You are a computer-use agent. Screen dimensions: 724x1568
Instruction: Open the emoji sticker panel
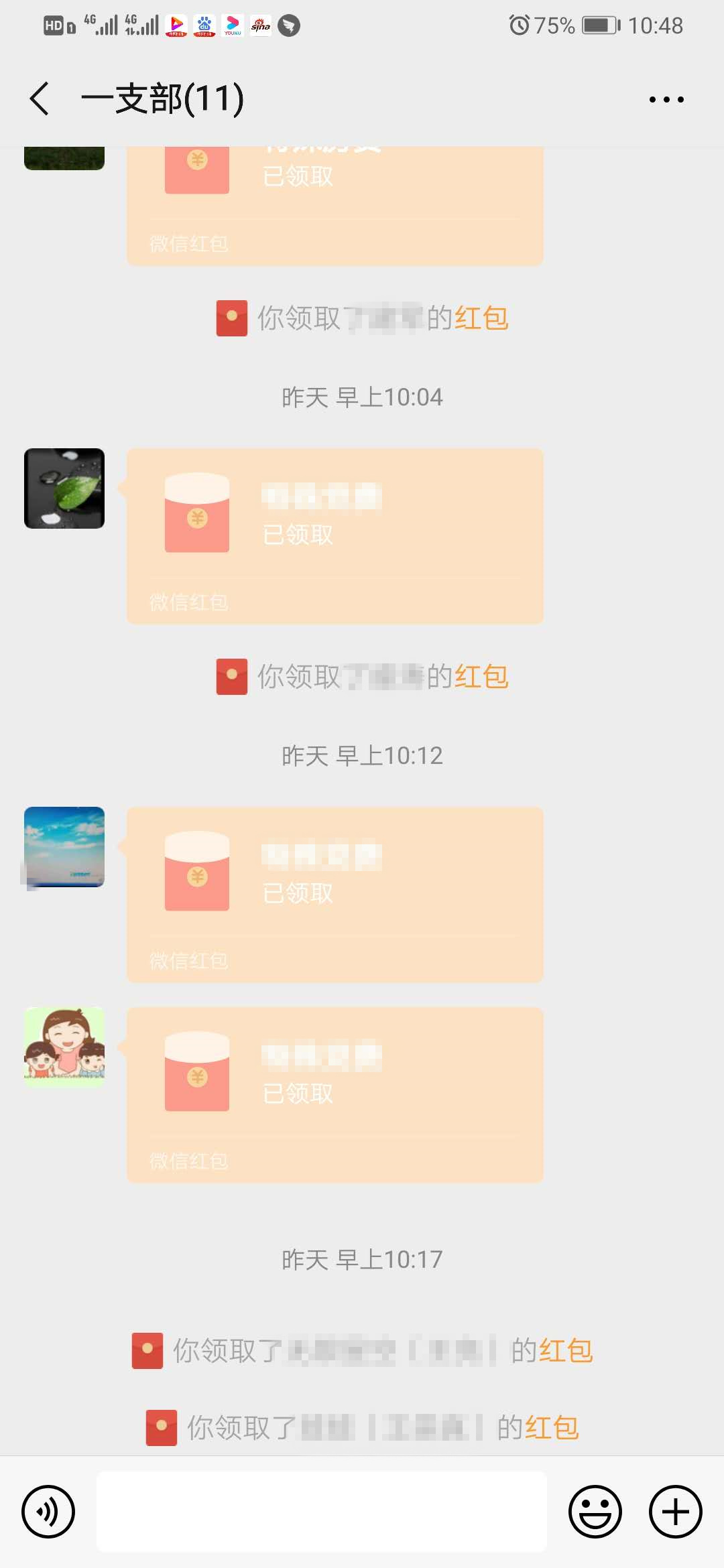[595, 1512]
